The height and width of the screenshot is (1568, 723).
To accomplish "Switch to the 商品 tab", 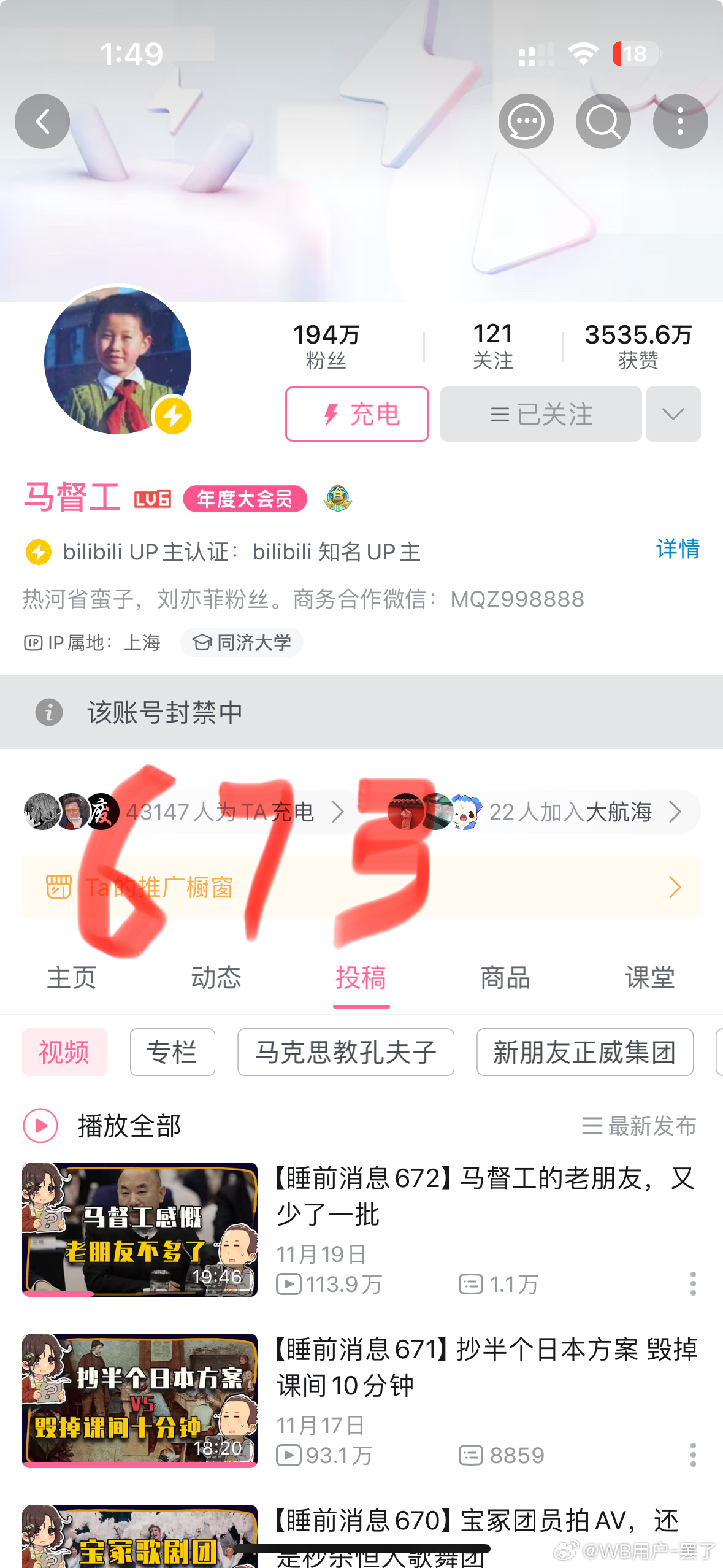I will coord(505,977).
